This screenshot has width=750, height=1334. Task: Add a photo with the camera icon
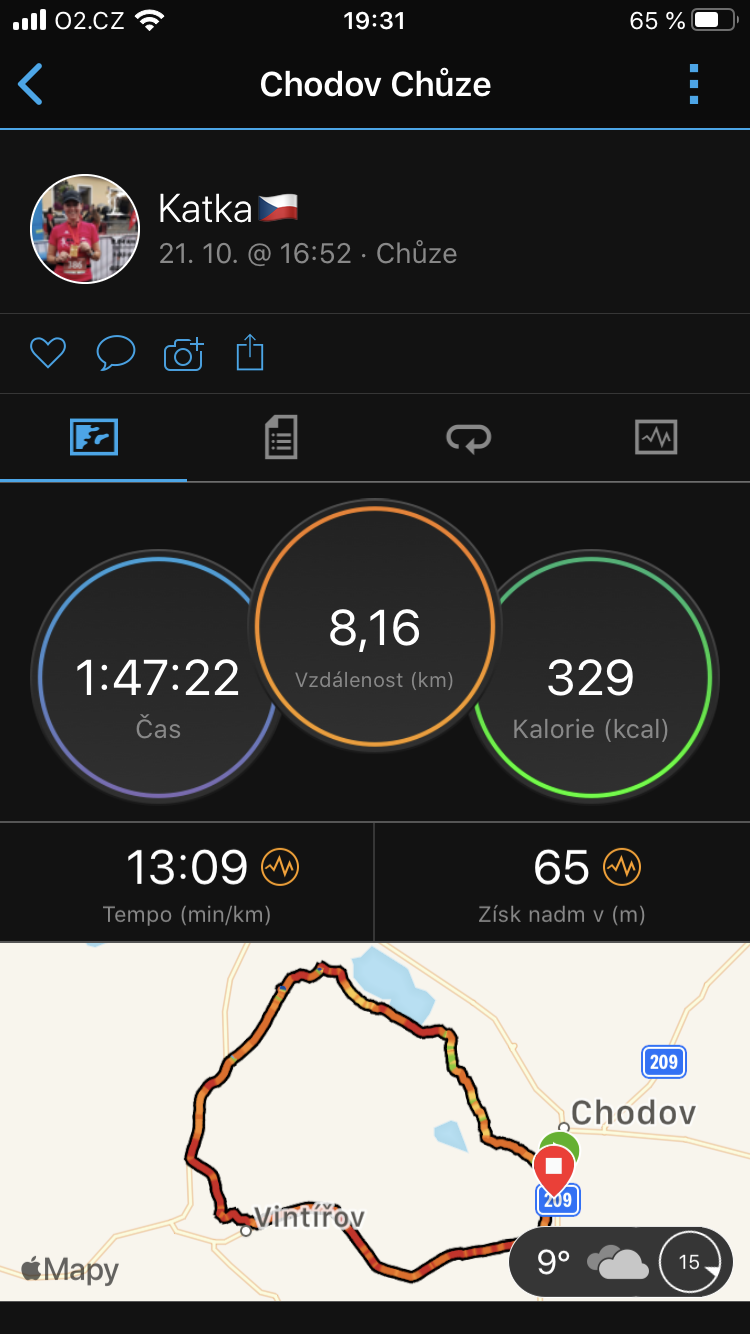[183, 353]
